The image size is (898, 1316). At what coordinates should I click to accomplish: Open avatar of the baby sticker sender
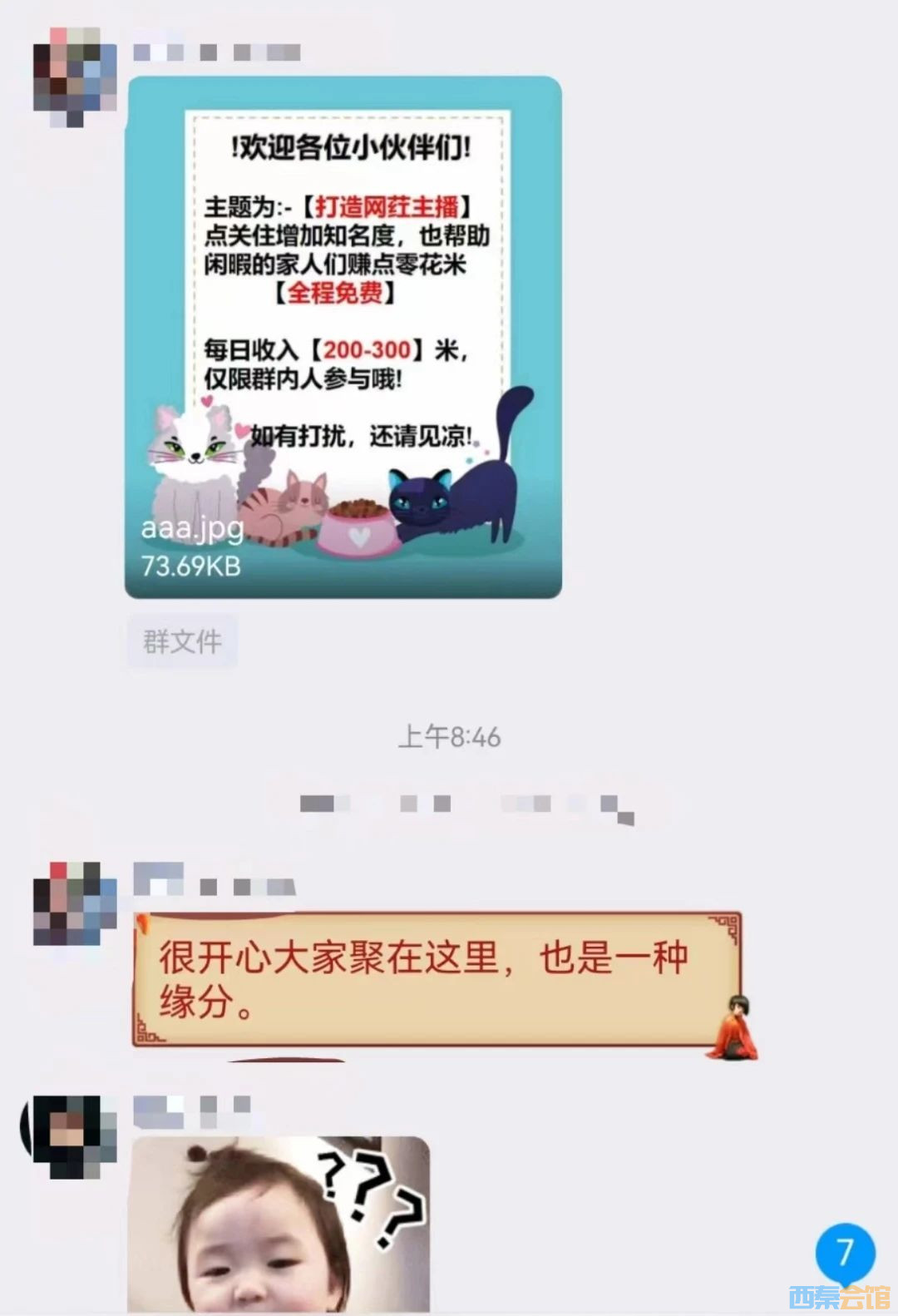(x=71, y=1136)
